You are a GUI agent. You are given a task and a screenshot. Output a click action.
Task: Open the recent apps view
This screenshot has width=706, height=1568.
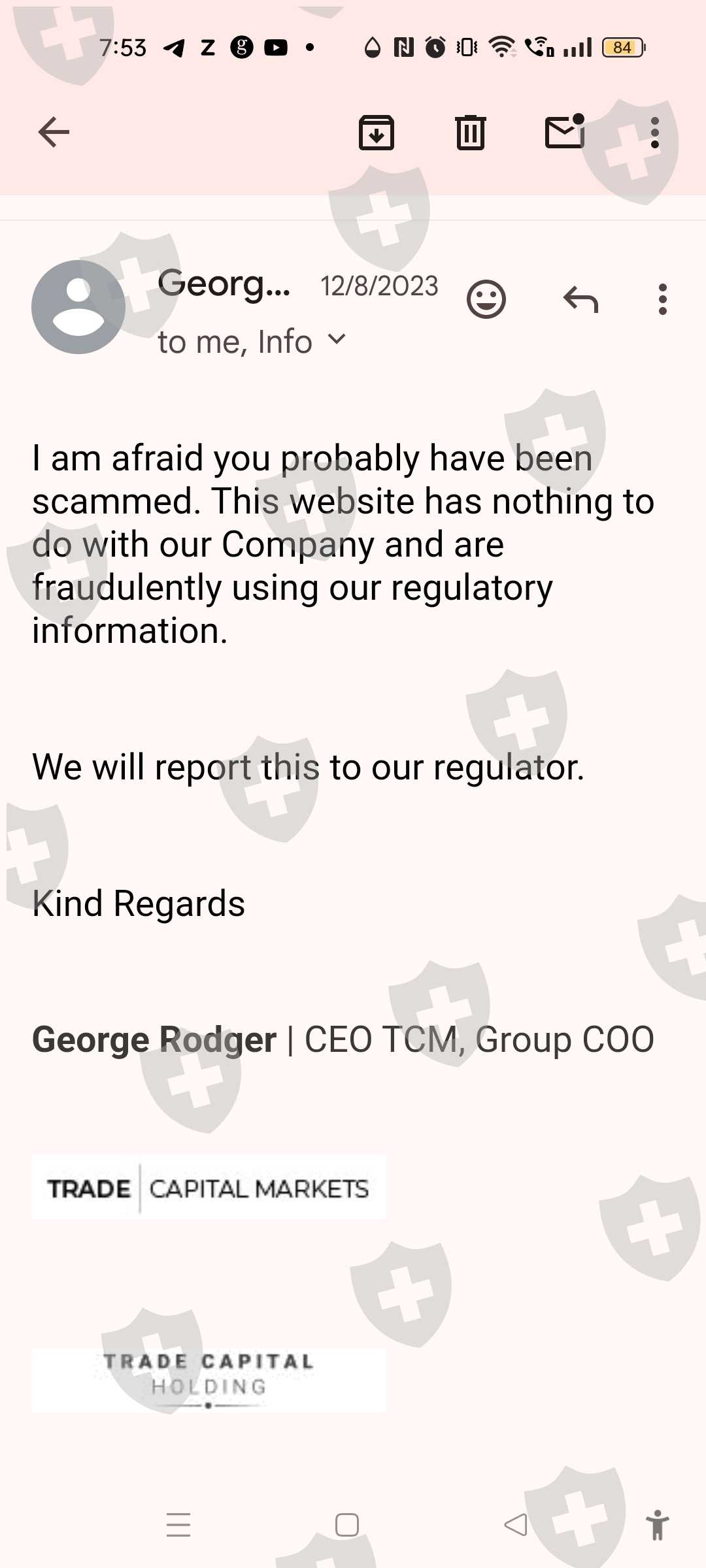click(x=178, y=1525)
